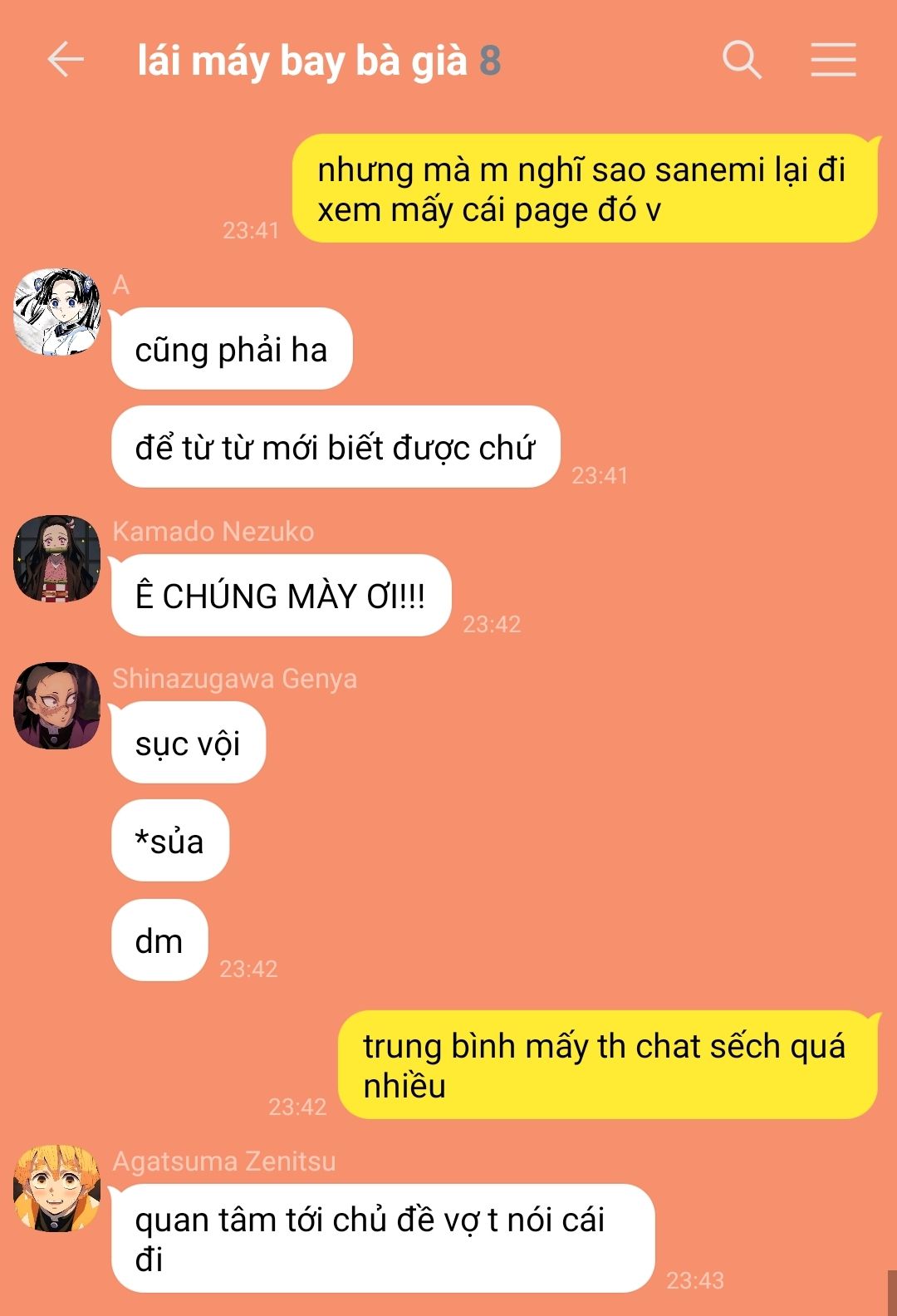Viewport: 897px width, 1316px height.
Task: Tap Agatsuma Zenitsu's profile picture
Action: pos(57,1188)
